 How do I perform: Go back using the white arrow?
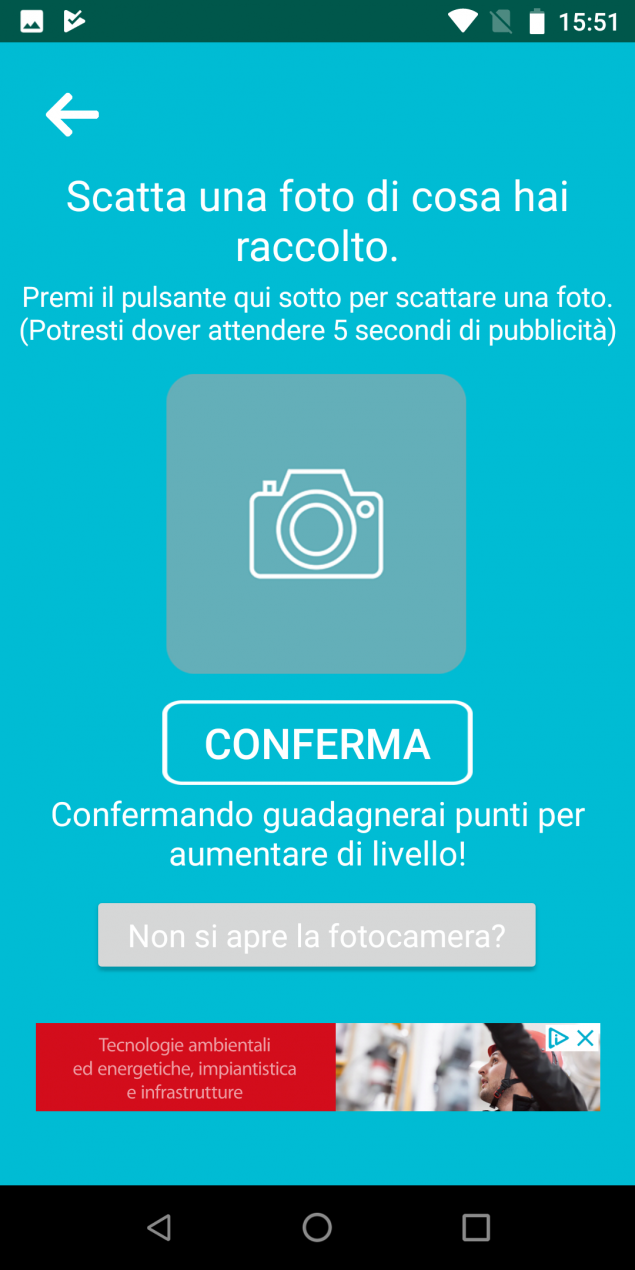pyautogui.click(x=72, y=115)
